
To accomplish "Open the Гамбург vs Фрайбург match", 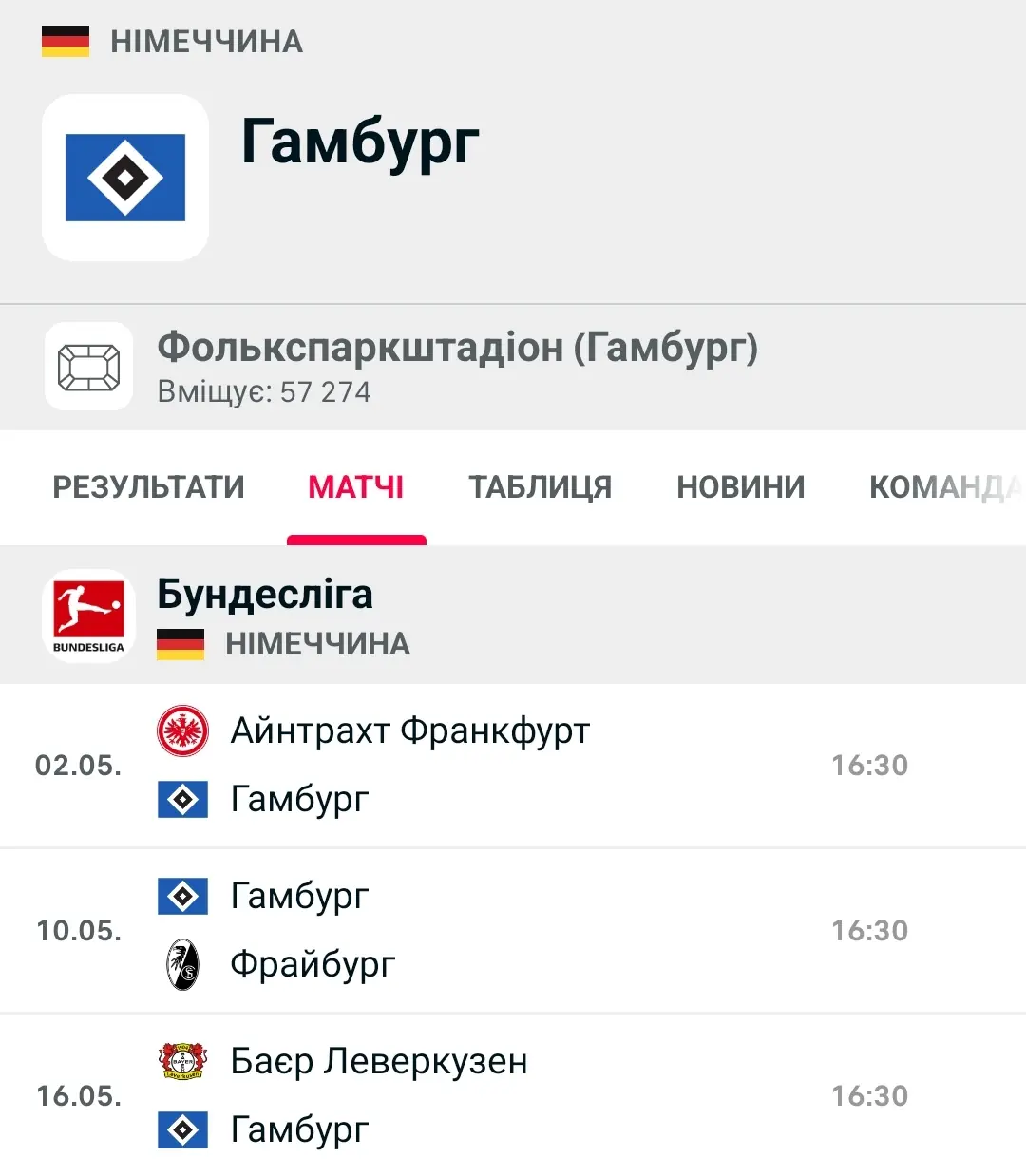I will [x=513, y=931].
